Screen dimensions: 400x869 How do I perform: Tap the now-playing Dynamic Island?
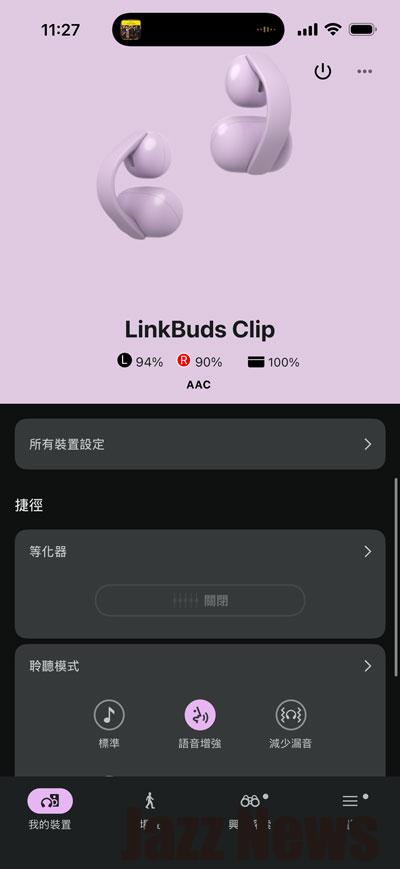(198, 29)
